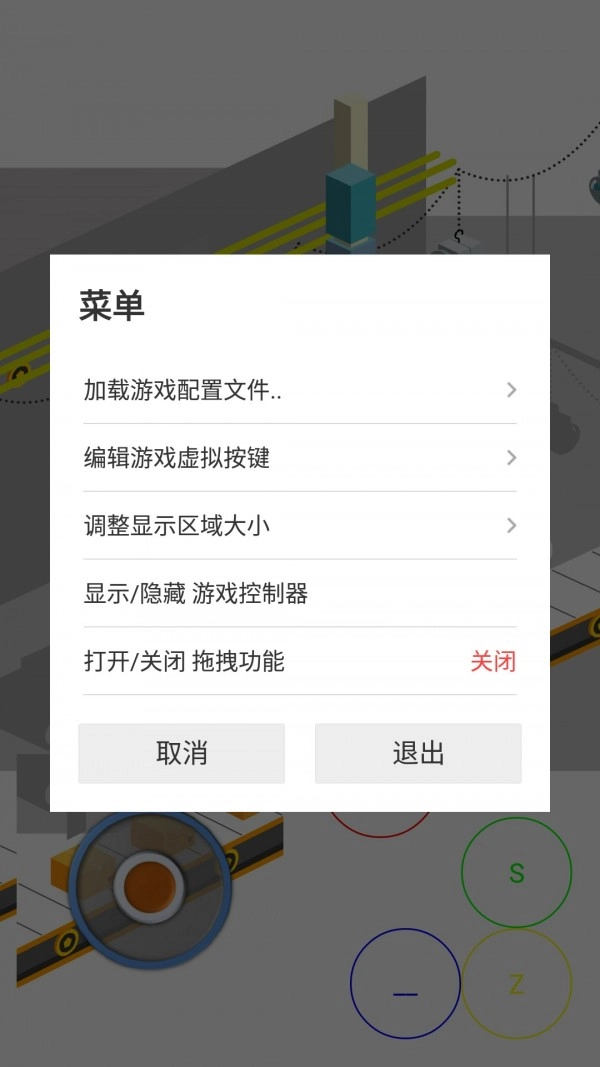Open 调整显示区域大小 option
600x1067 pixels.
pyautogui.click(x=299, y=525)
